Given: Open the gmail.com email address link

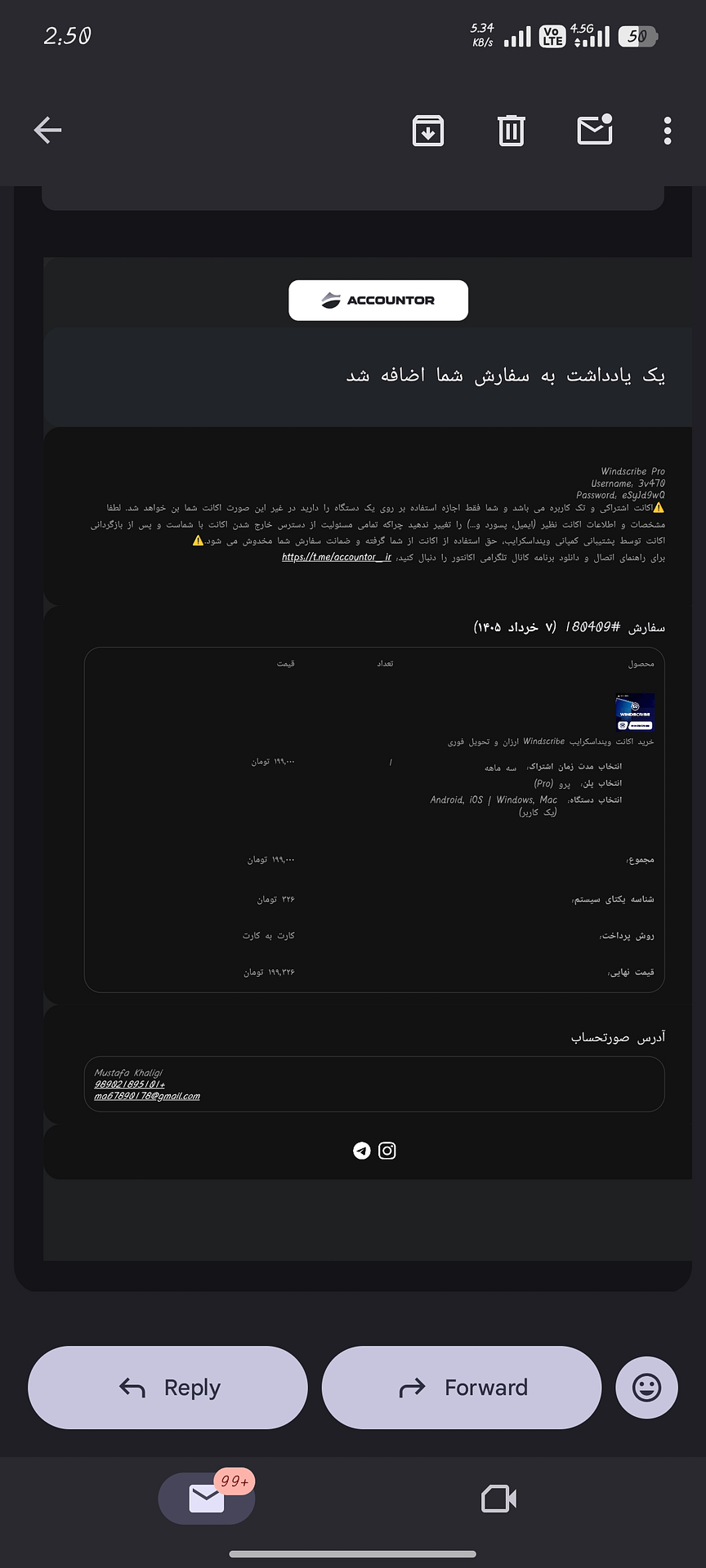Looking at the screenshot, I should (x=147, y=1096).
